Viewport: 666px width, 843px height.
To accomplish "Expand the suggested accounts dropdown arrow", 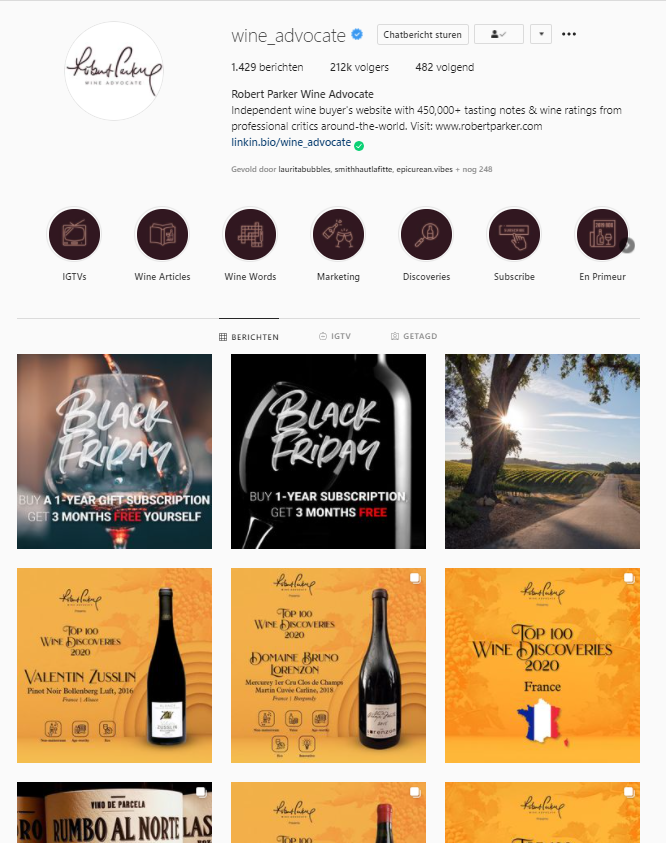I will click(x=540, y=34).
